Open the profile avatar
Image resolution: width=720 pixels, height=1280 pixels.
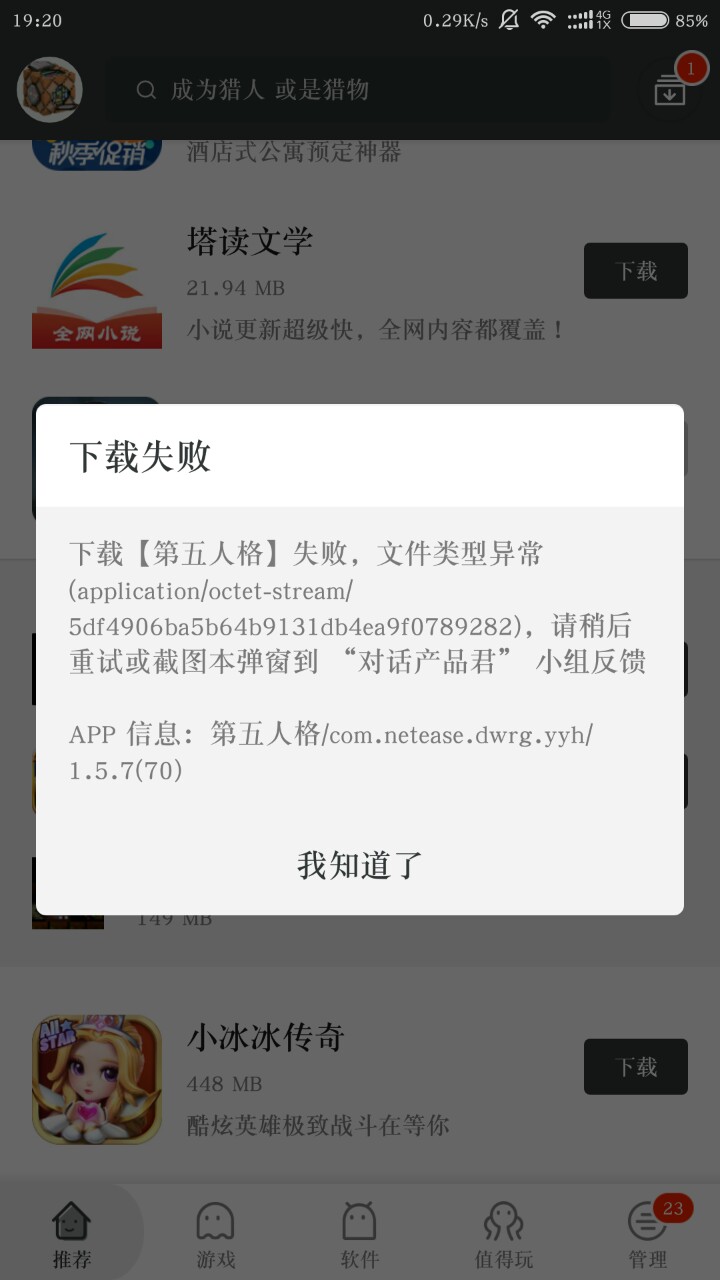tap(50, 90)
